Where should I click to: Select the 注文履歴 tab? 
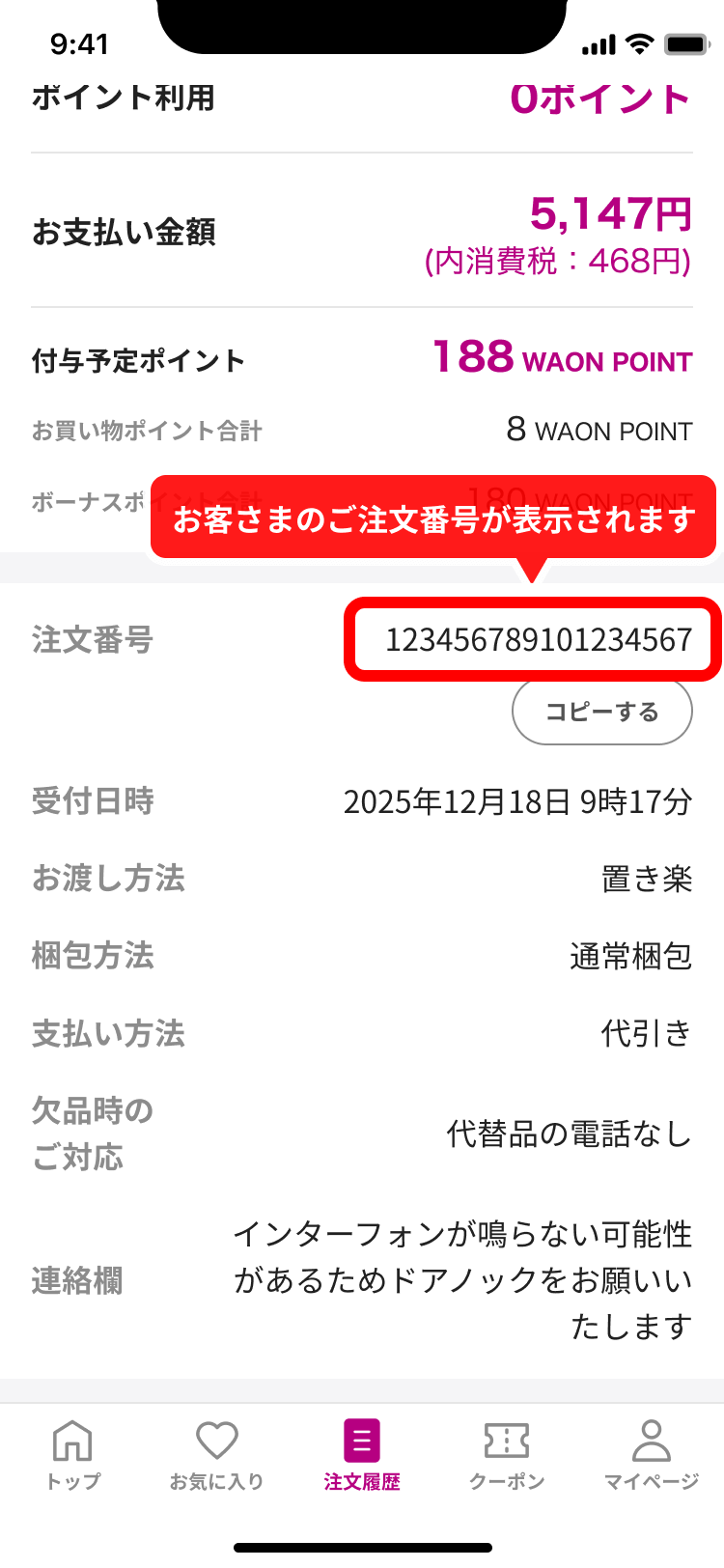362,1455
